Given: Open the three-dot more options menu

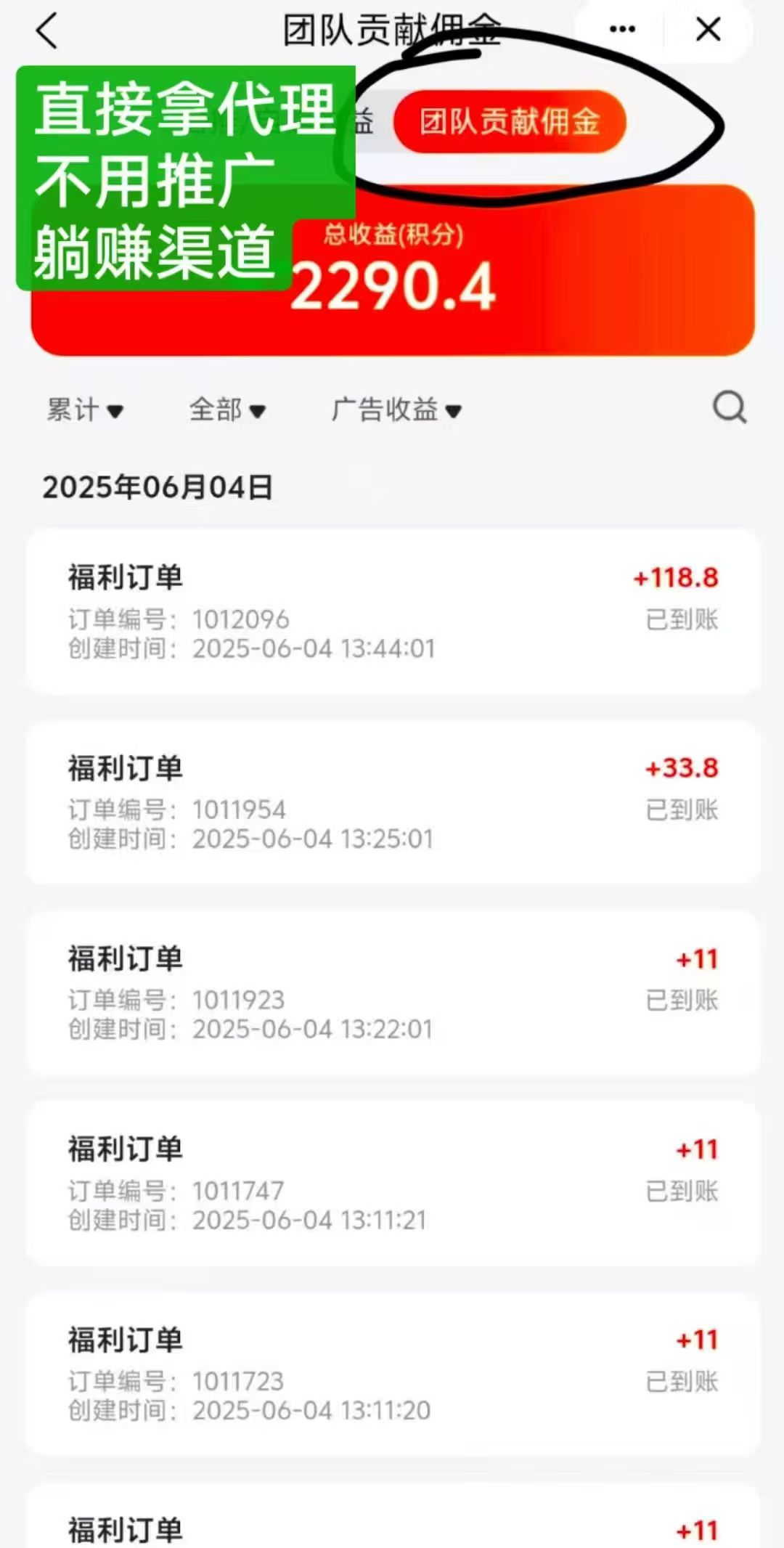Looking at the screenshot, I should pos(622,30).
